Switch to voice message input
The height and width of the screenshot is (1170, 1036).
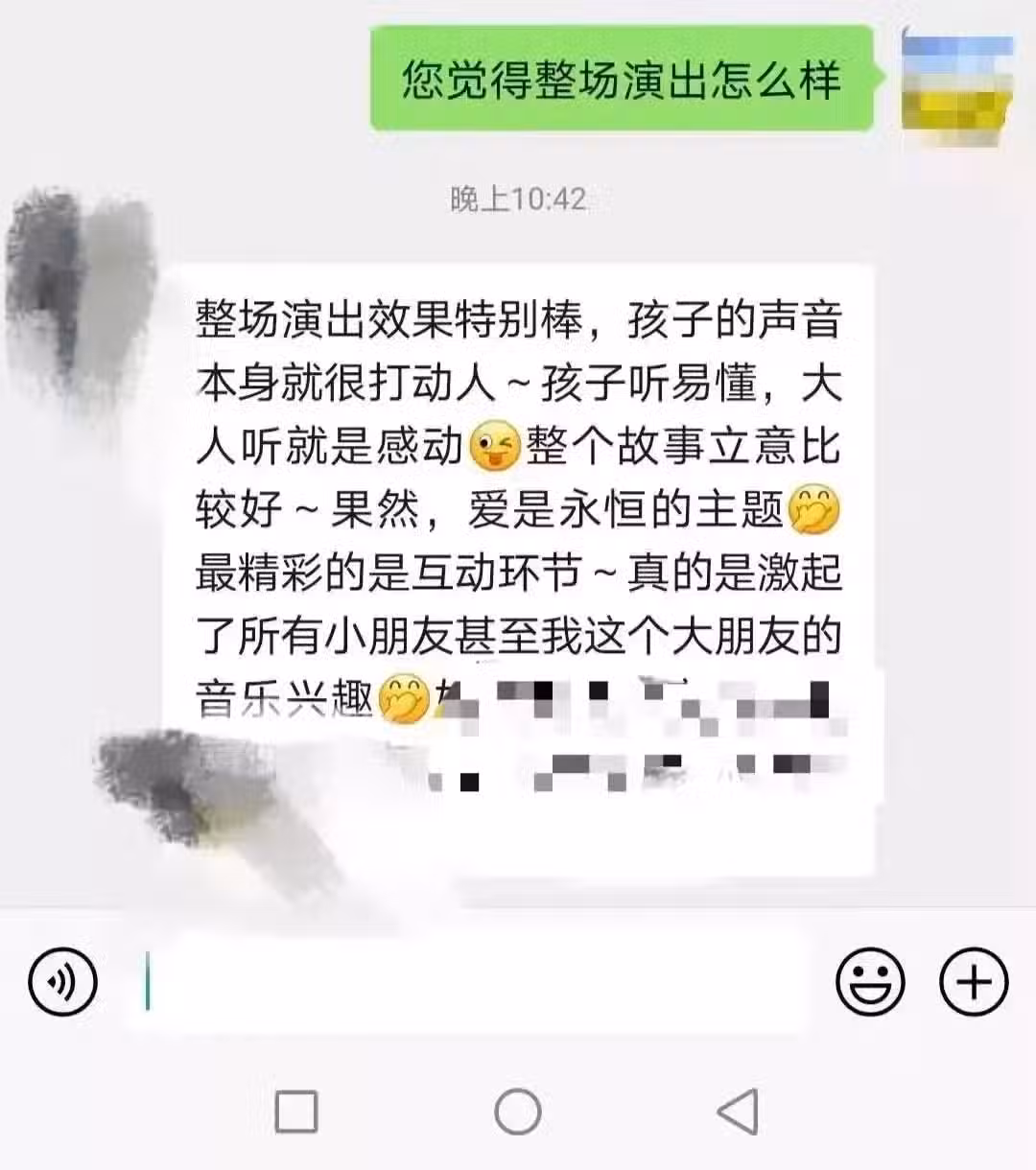click(x=63, y=982)
